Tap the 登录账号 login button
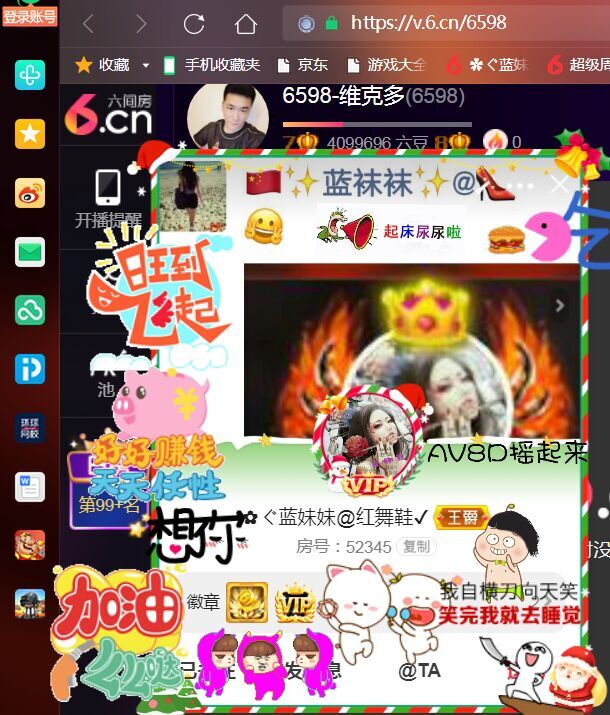This screenshot has height=715, width=610. pyautogui.click(x=29, y=16)
